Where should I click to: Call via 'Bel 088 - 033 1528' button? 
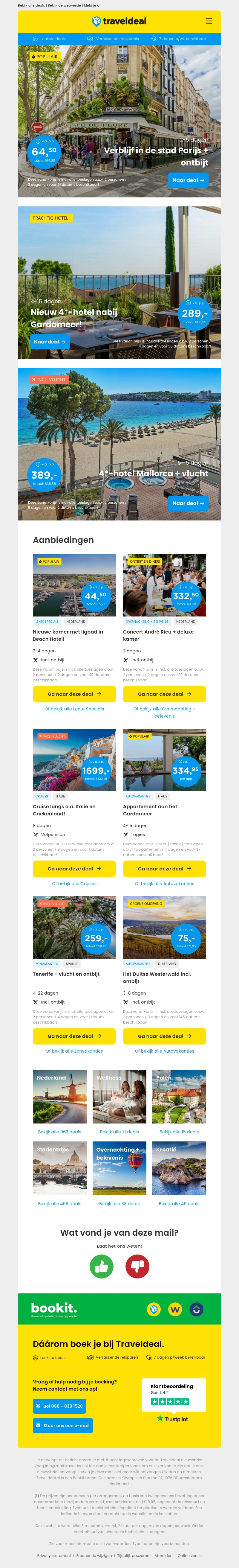click(59, 1406)
